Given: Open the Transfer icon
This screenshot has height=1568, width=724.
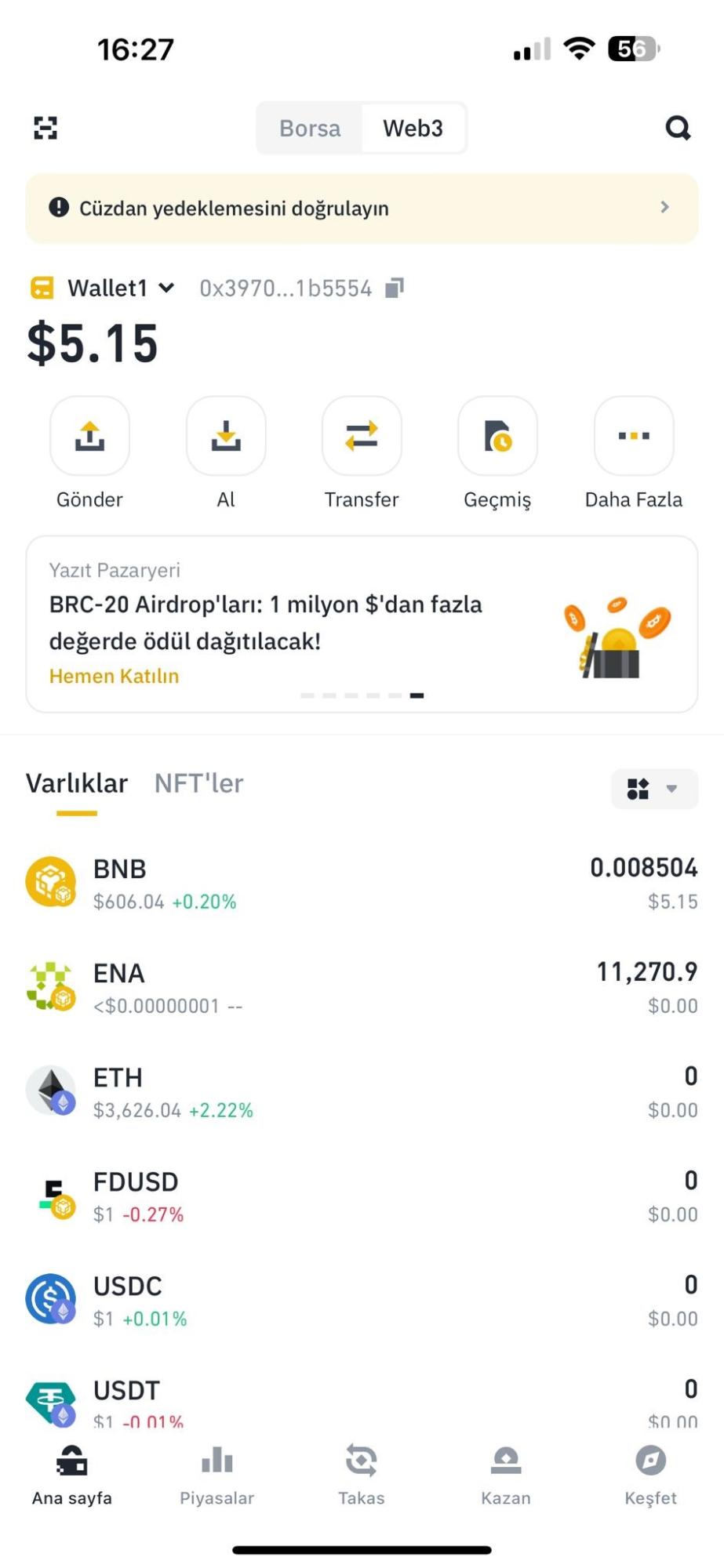Looking at the screenshot, I should (x=362, y=437).
